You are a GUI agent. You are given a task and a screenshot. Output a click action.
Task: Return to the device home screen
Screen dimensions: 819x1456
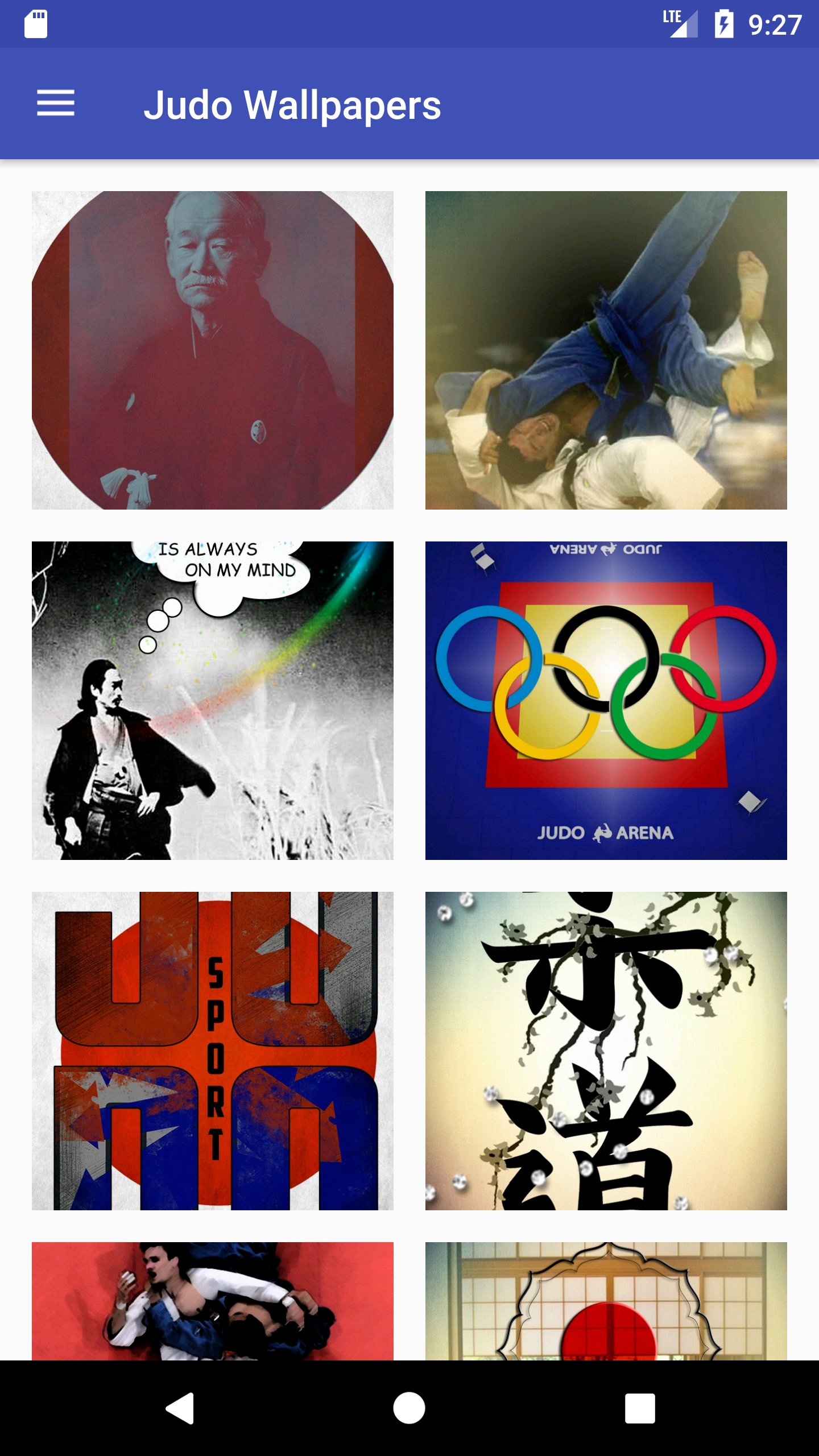[409, 1408]
